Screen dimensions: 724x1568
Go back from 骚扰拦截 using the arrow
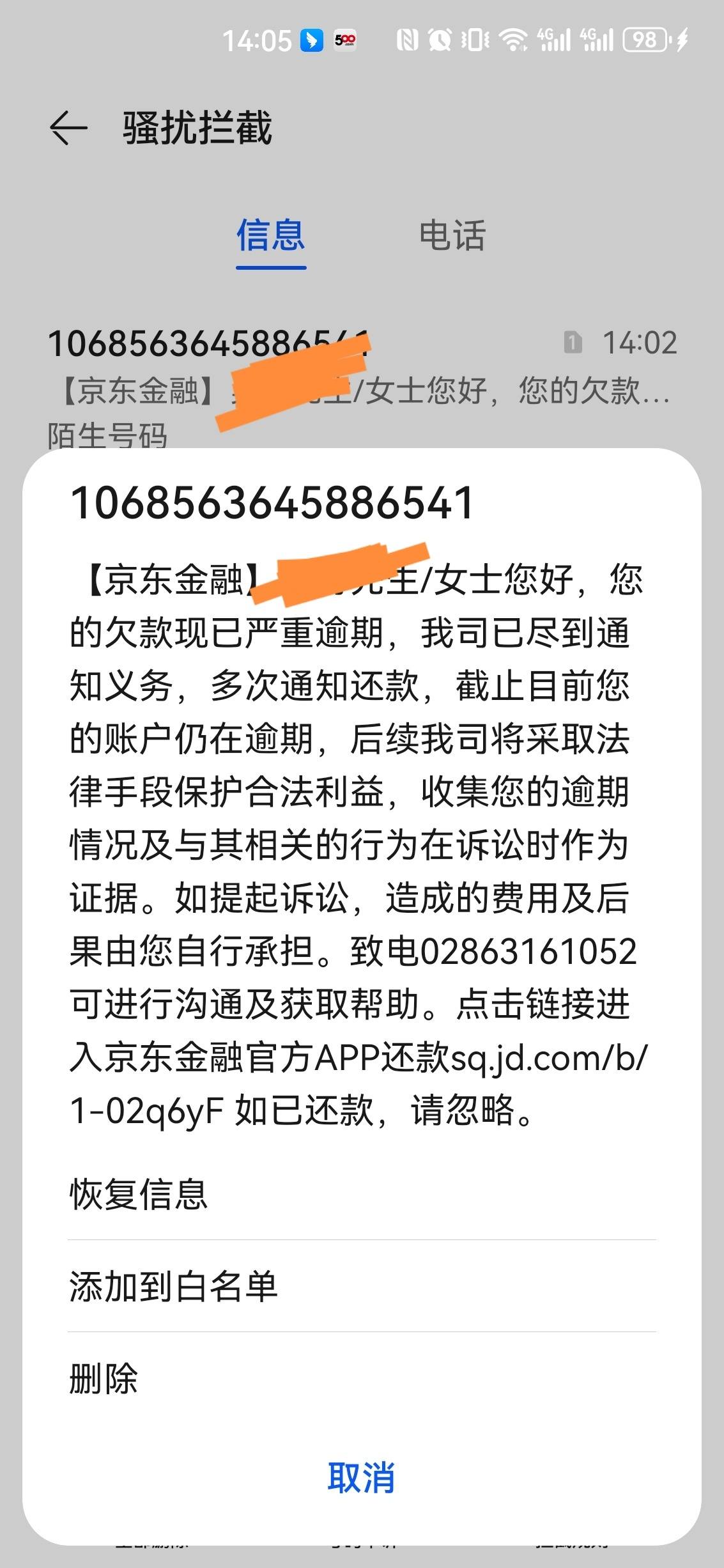68,128
